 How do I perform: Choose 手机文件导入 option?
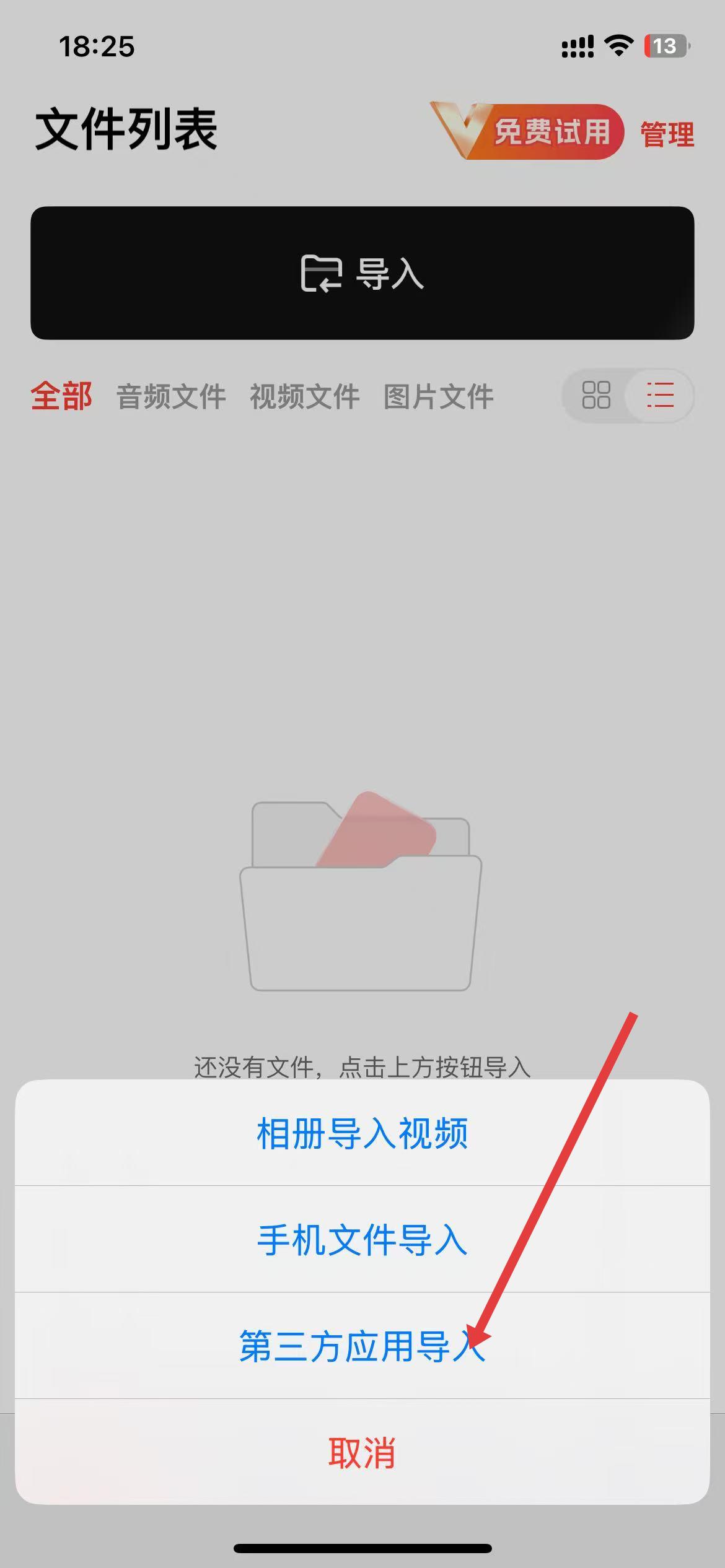click(x=362, y=1240)
